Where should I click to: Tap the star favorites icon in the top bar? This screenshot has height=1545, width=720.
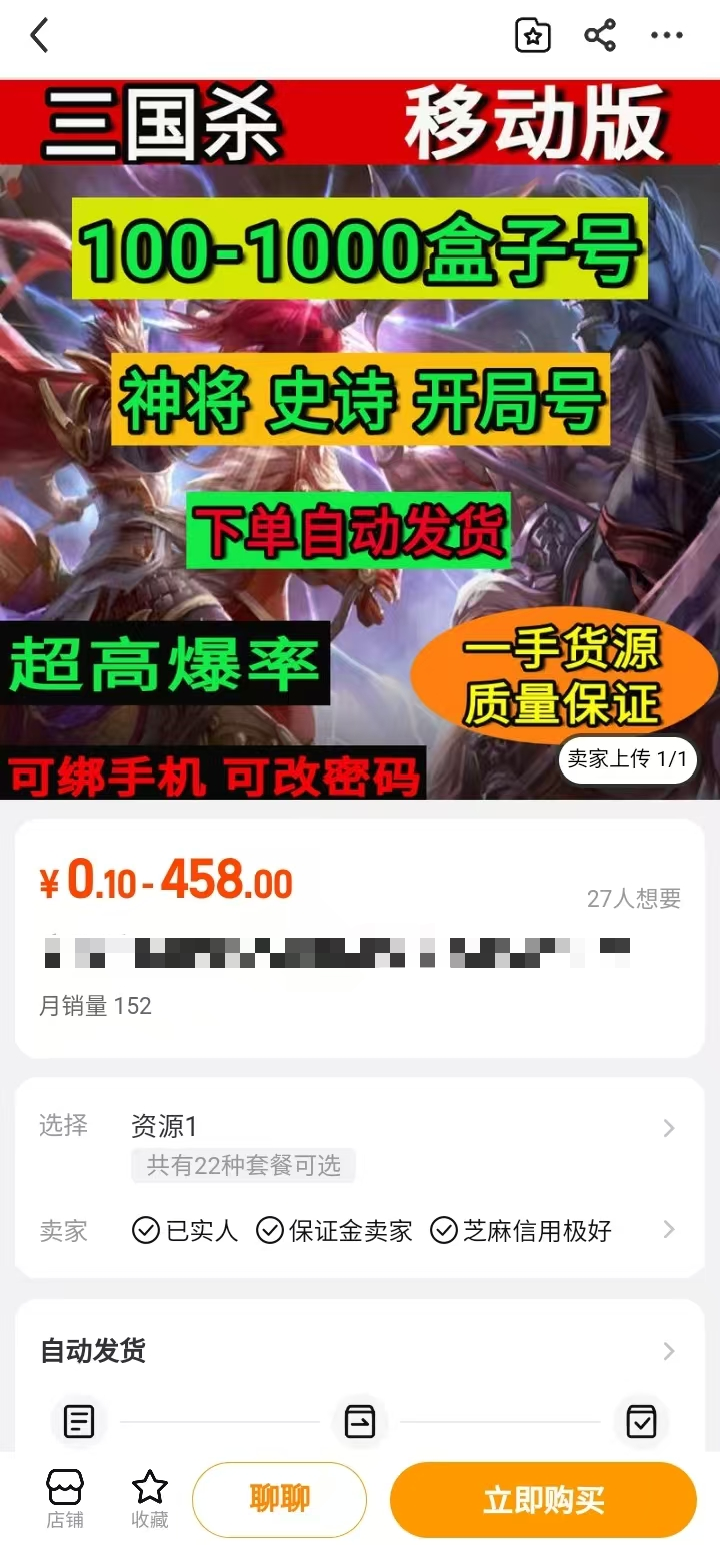coord(533,37)
